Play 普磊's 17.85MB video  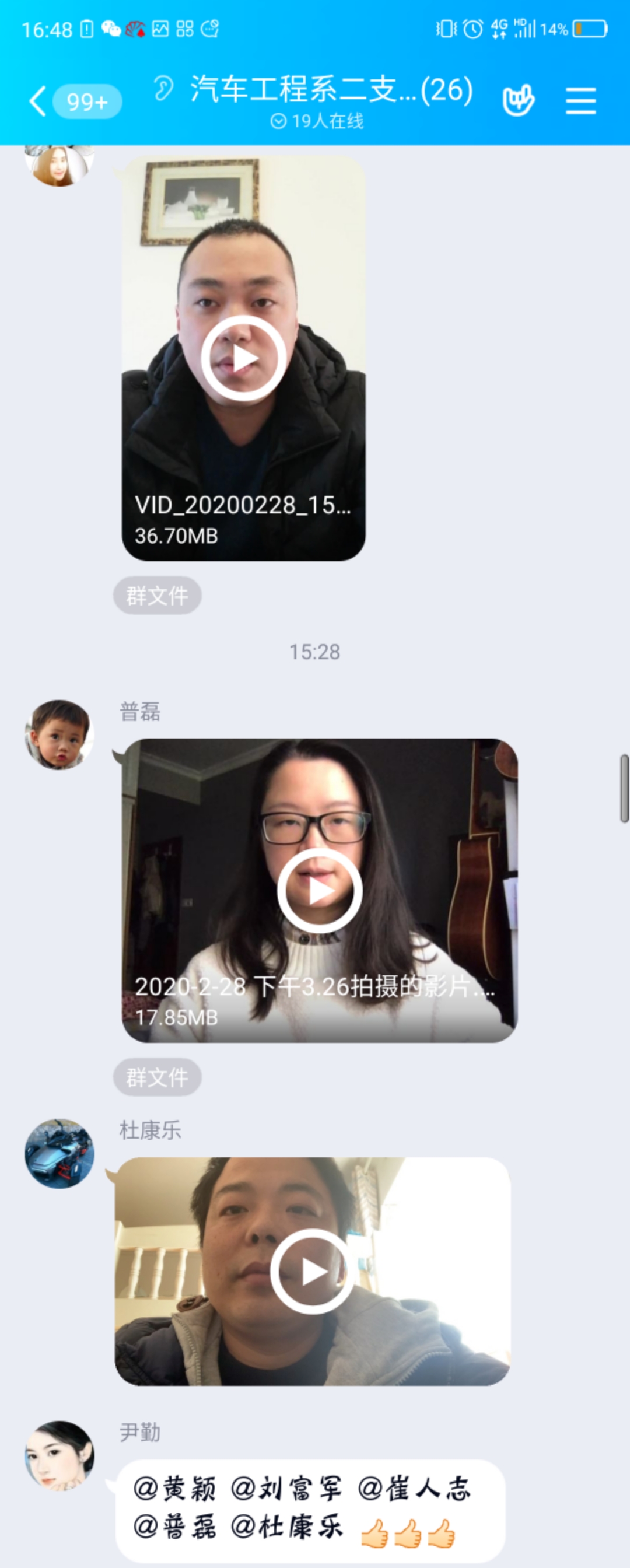point(320,891)
